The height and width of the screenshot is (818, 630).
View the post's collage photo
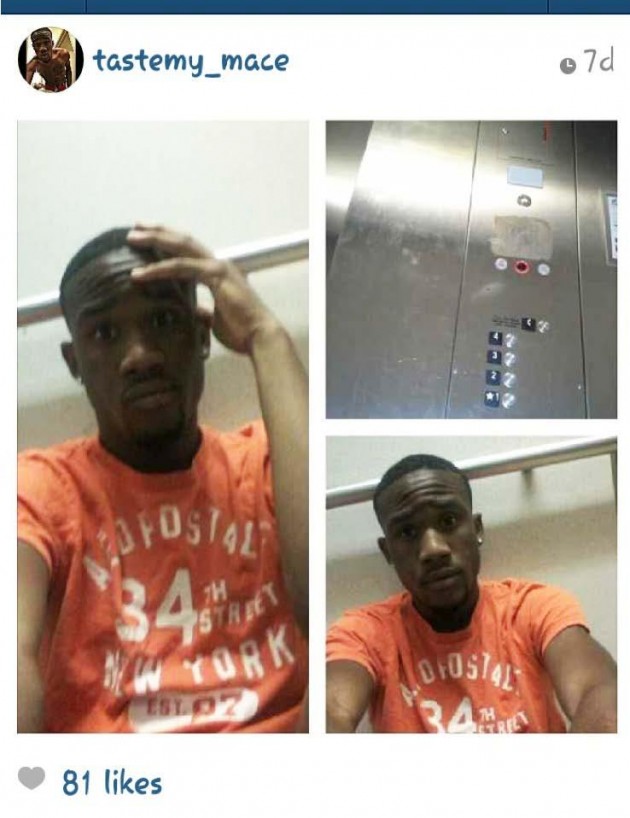click(316, 427)
